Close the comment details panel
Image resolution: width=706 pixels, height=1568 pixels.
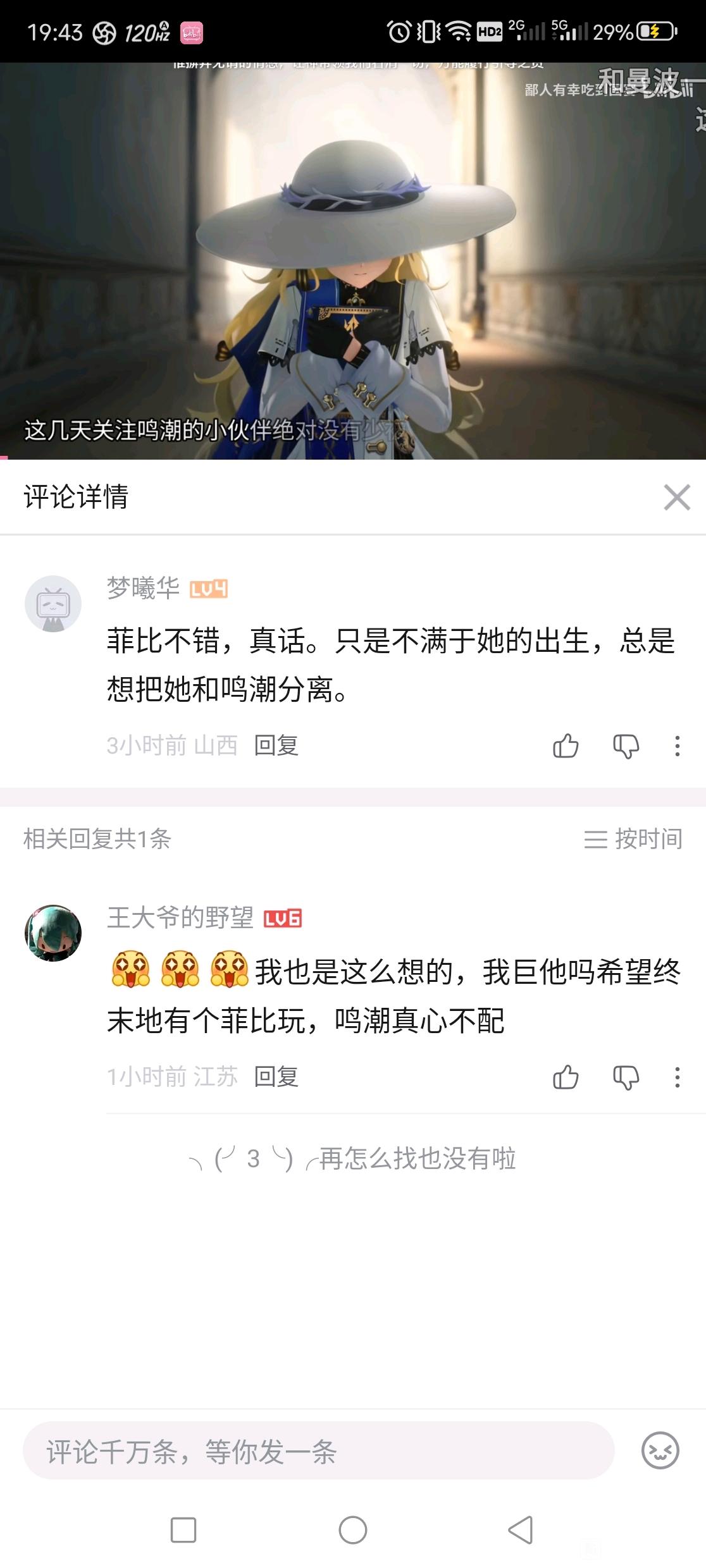[676, 497]
